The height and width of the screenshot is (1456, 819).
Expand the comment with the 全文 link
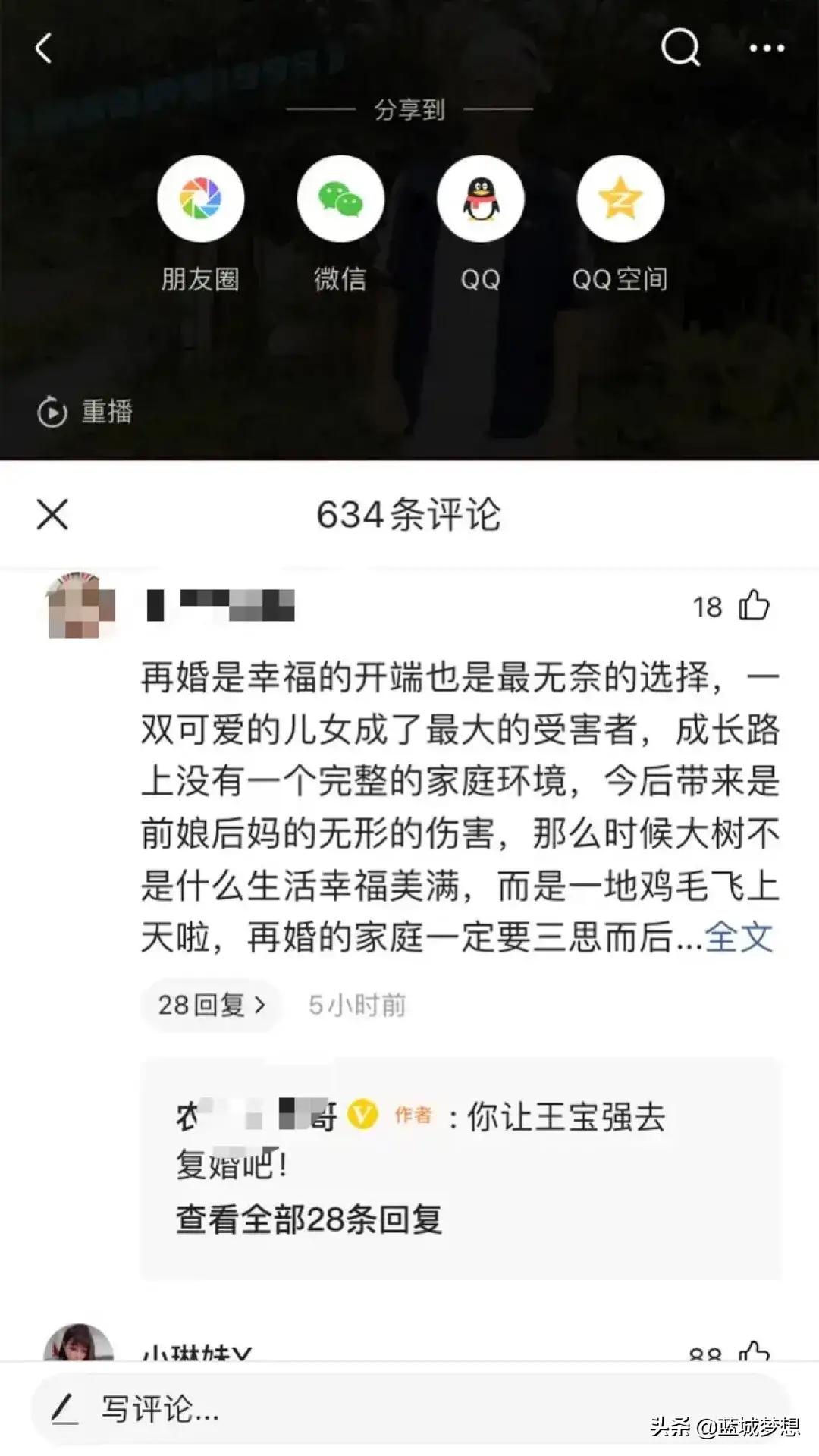(739, 939)
